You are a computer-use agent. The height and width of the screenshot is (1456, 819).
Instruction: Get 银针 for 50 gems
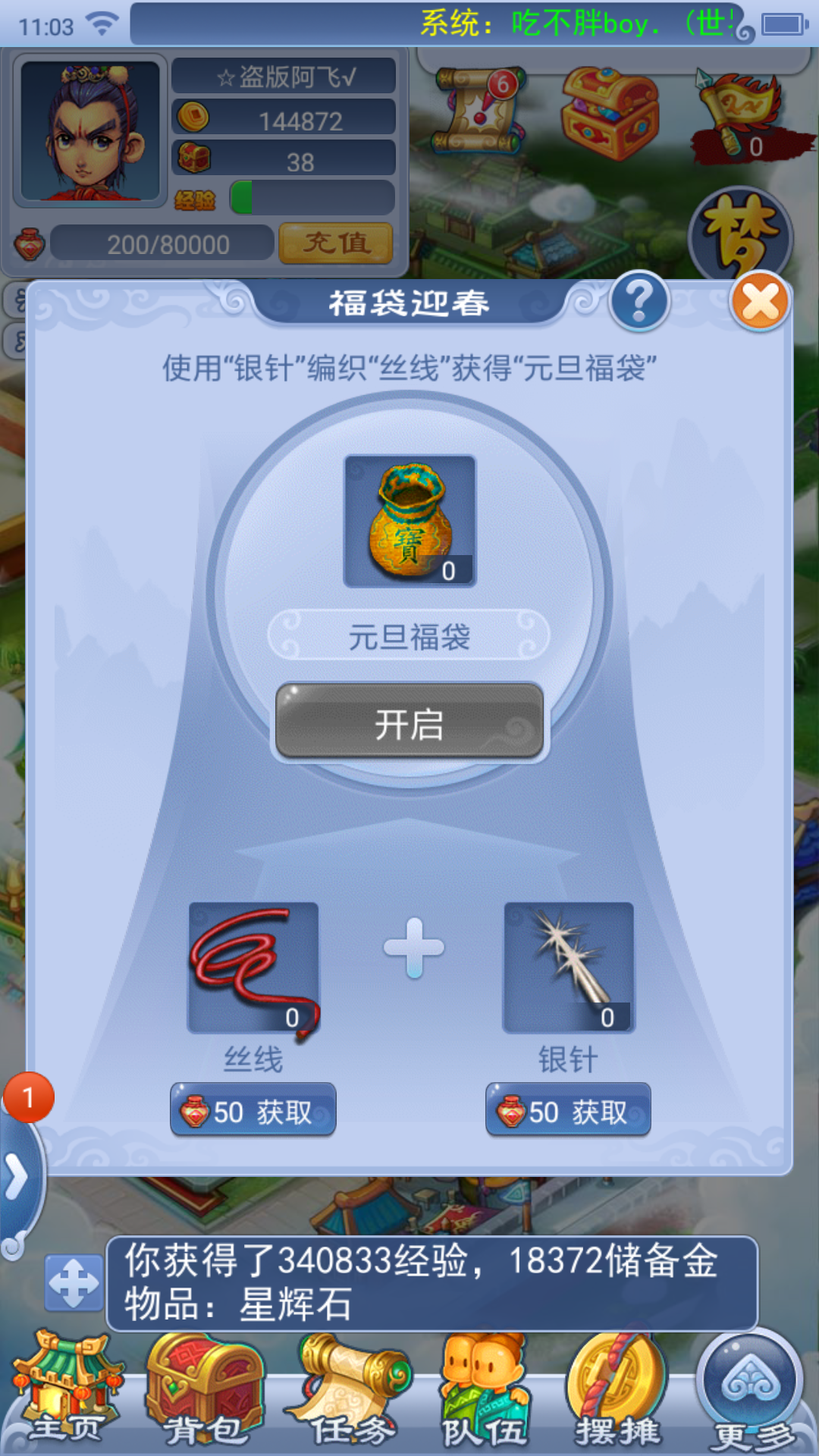tap(568, 1110)
